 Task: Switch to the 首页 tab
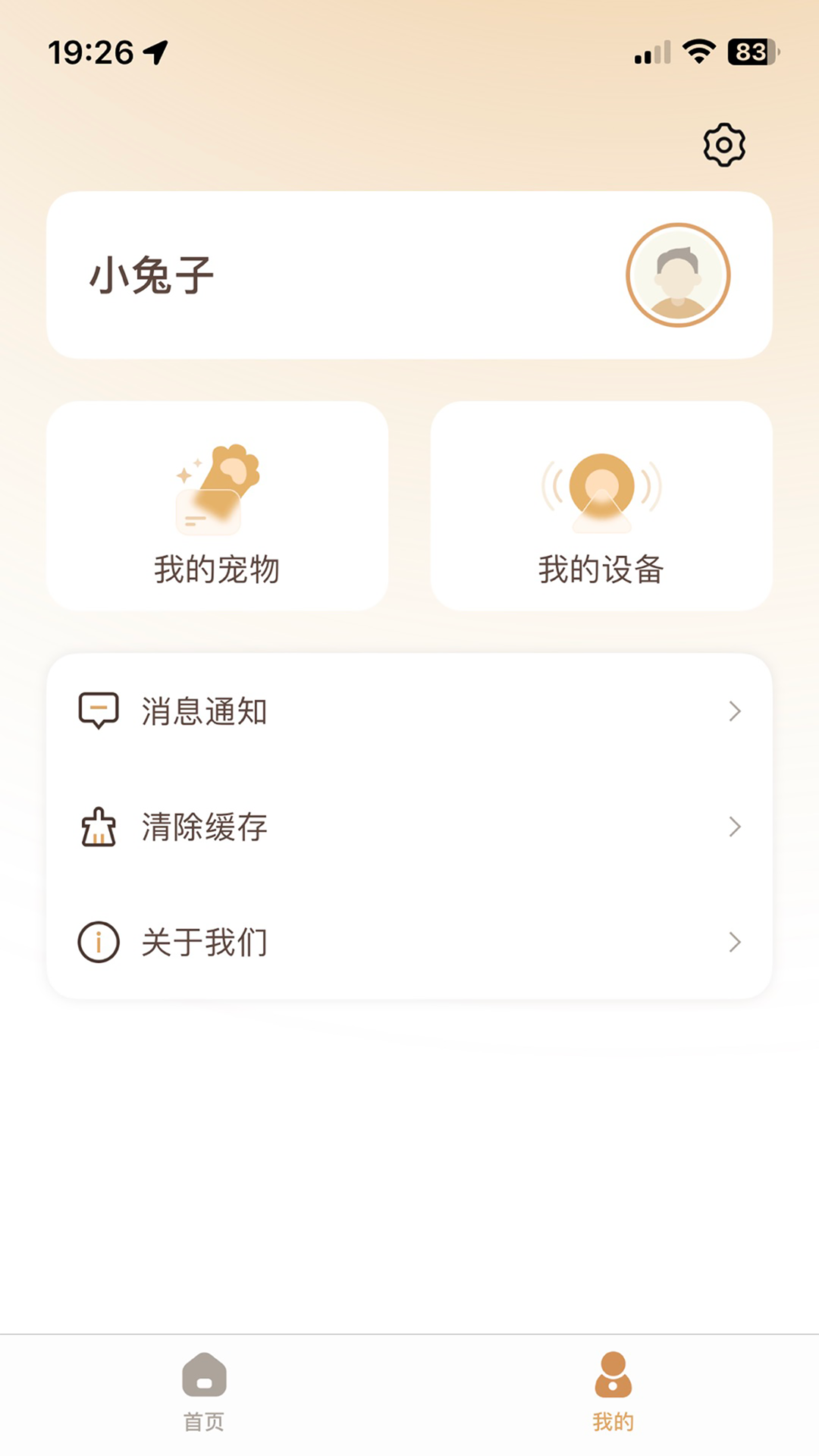click(x=204, y=1392)
